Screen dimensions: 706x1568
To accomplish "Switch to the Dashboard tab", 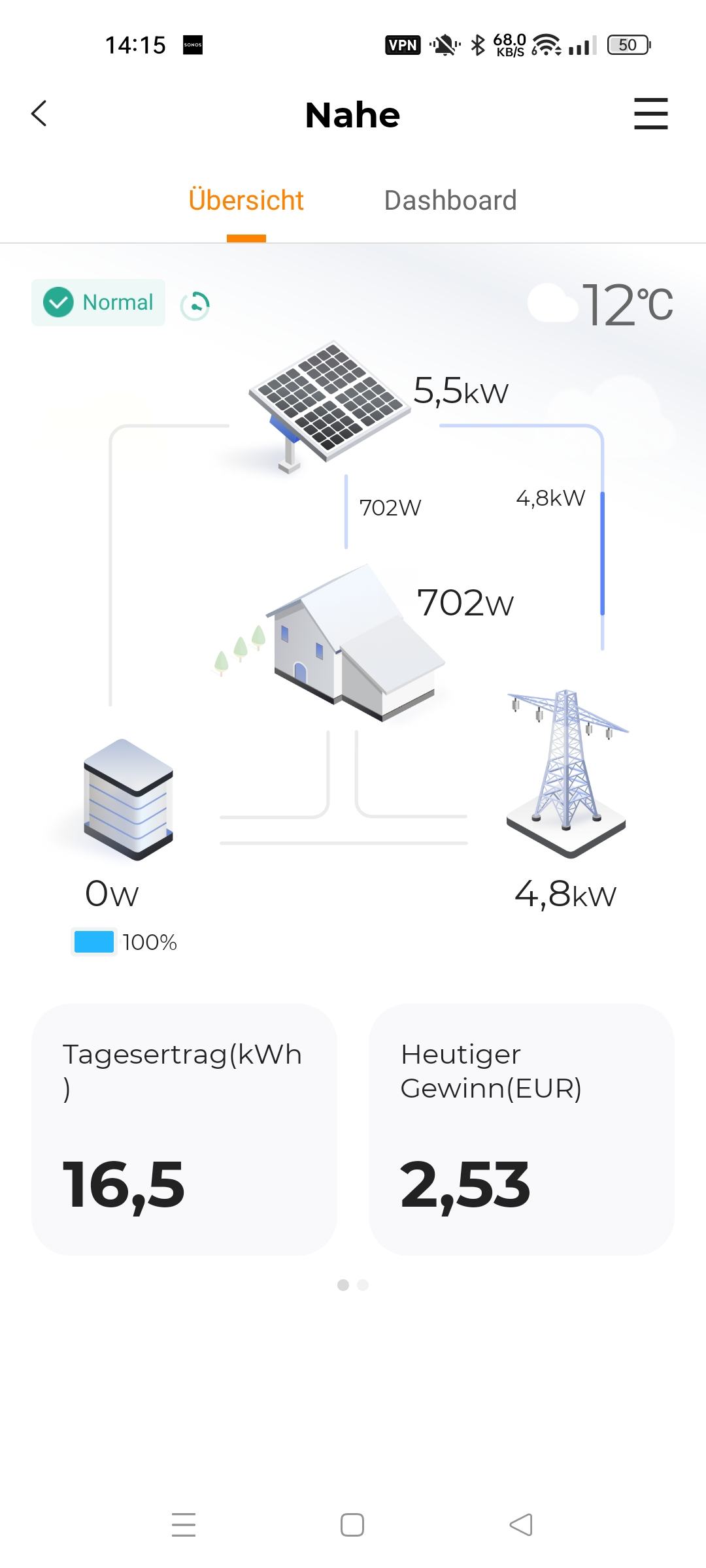I will click(450, 201).
